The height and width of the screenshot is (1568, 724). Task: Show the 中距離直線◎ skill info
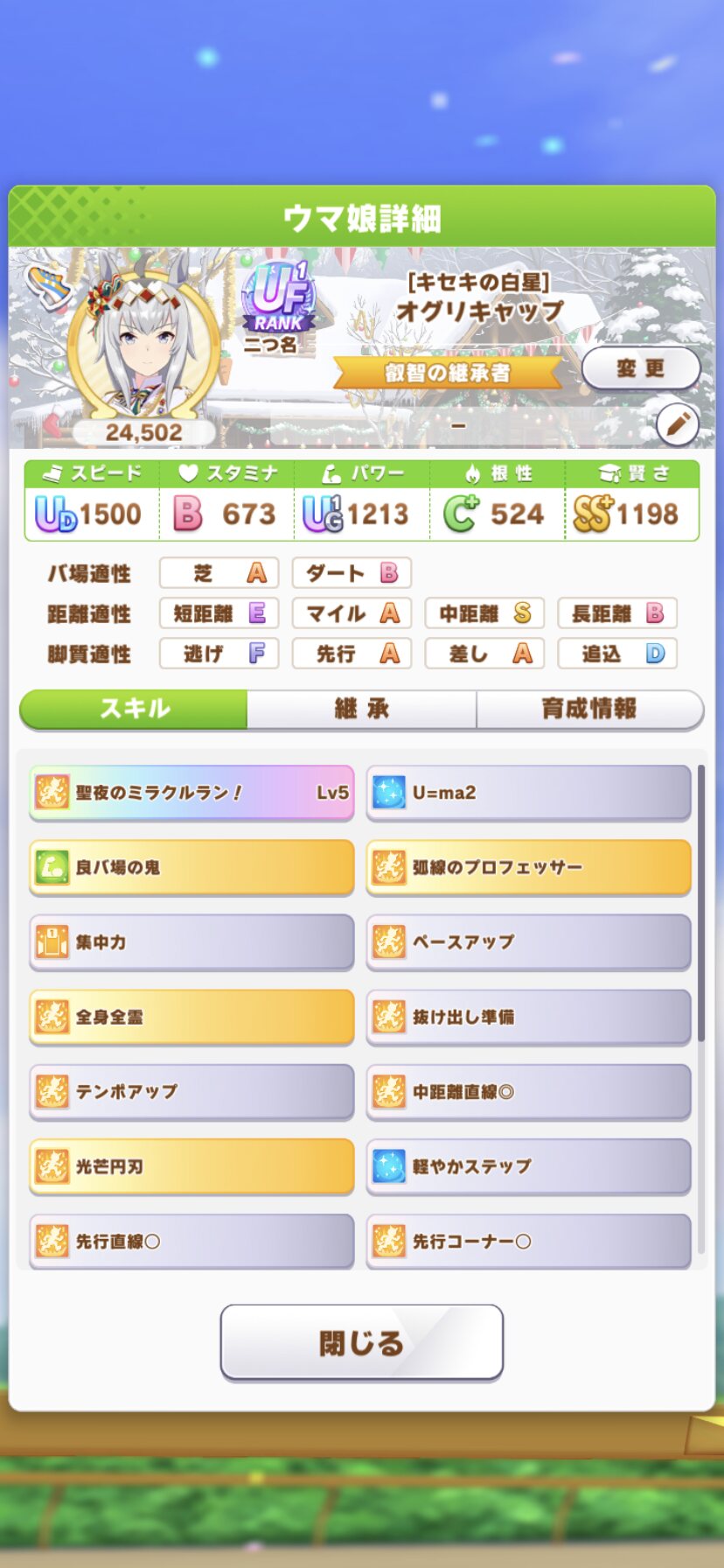tap(528, 1091)
